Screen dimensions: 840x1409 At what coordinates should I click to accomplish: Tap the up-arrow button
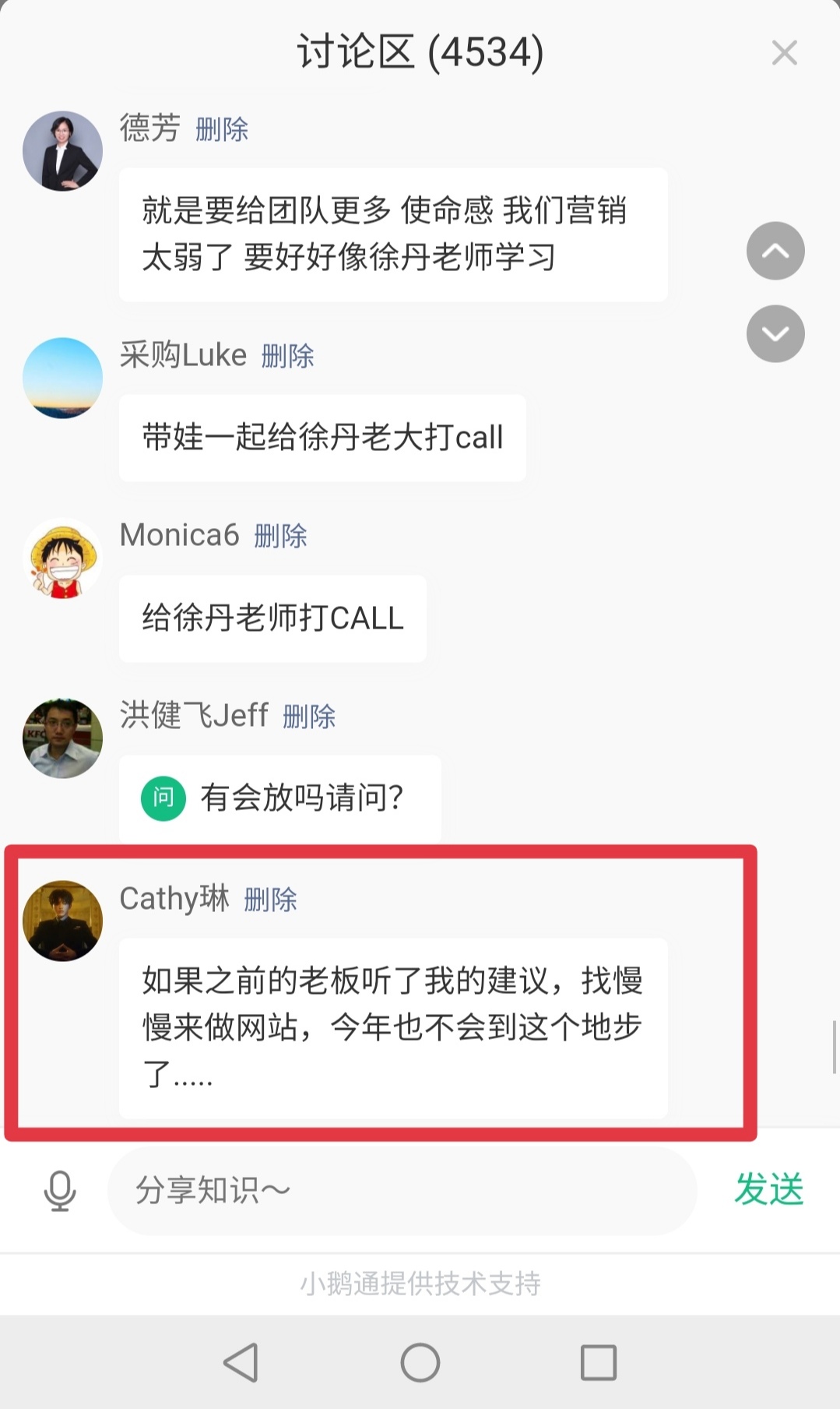click(x=775, y=251)
